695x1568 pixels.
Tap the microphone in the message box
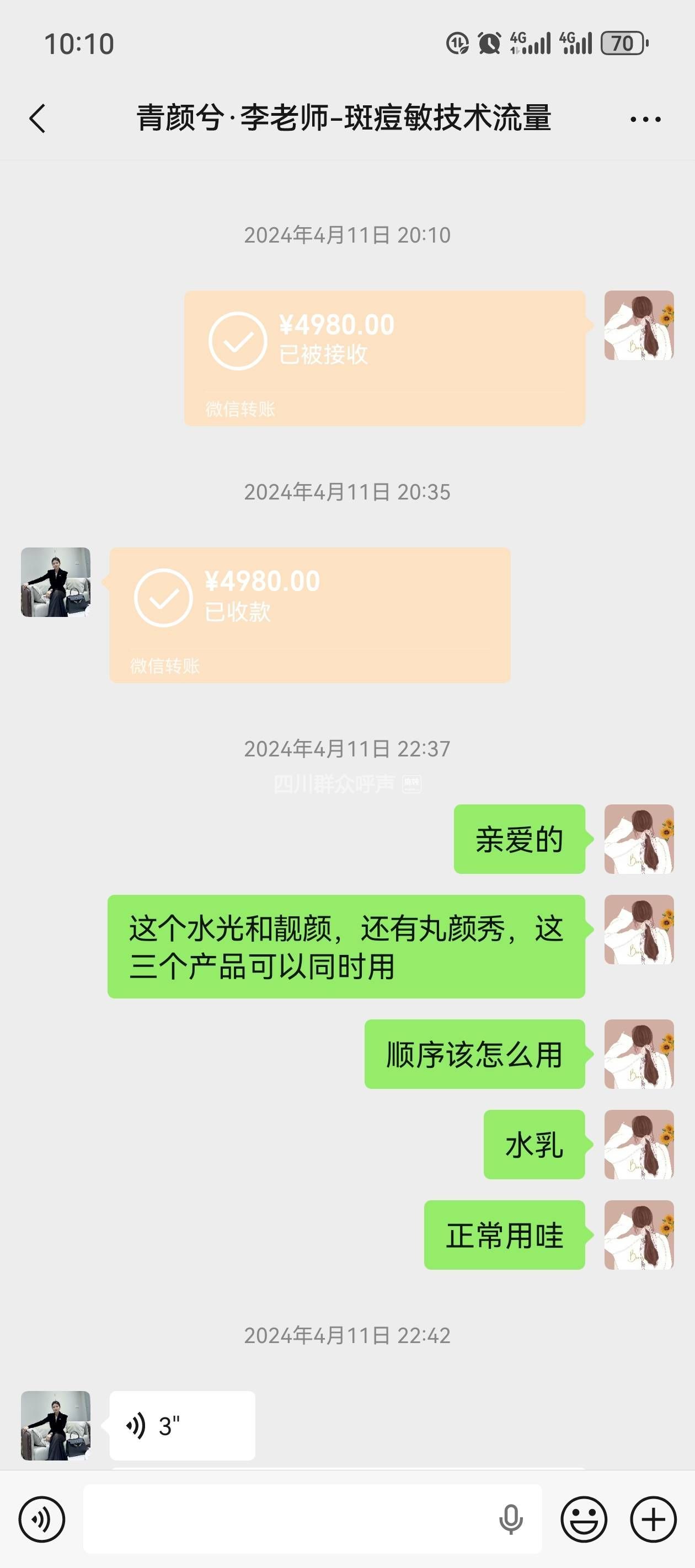coord(510,1519)
